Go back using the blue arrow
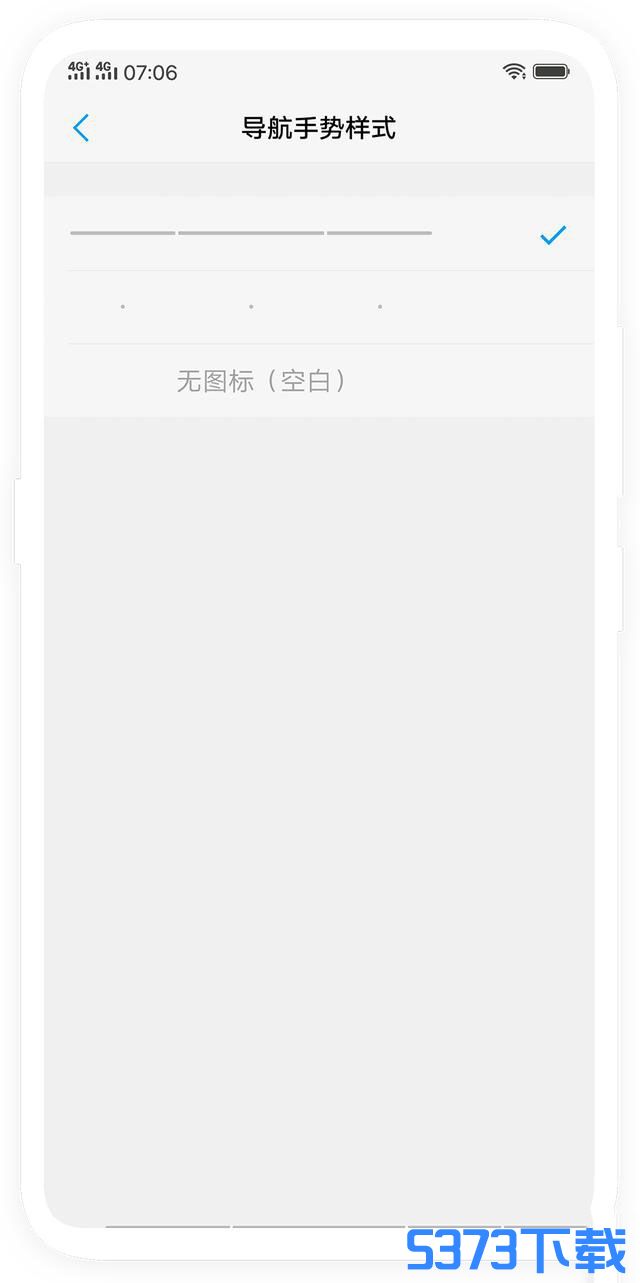This screenshot has width=640, height=1283. (81, 128)
